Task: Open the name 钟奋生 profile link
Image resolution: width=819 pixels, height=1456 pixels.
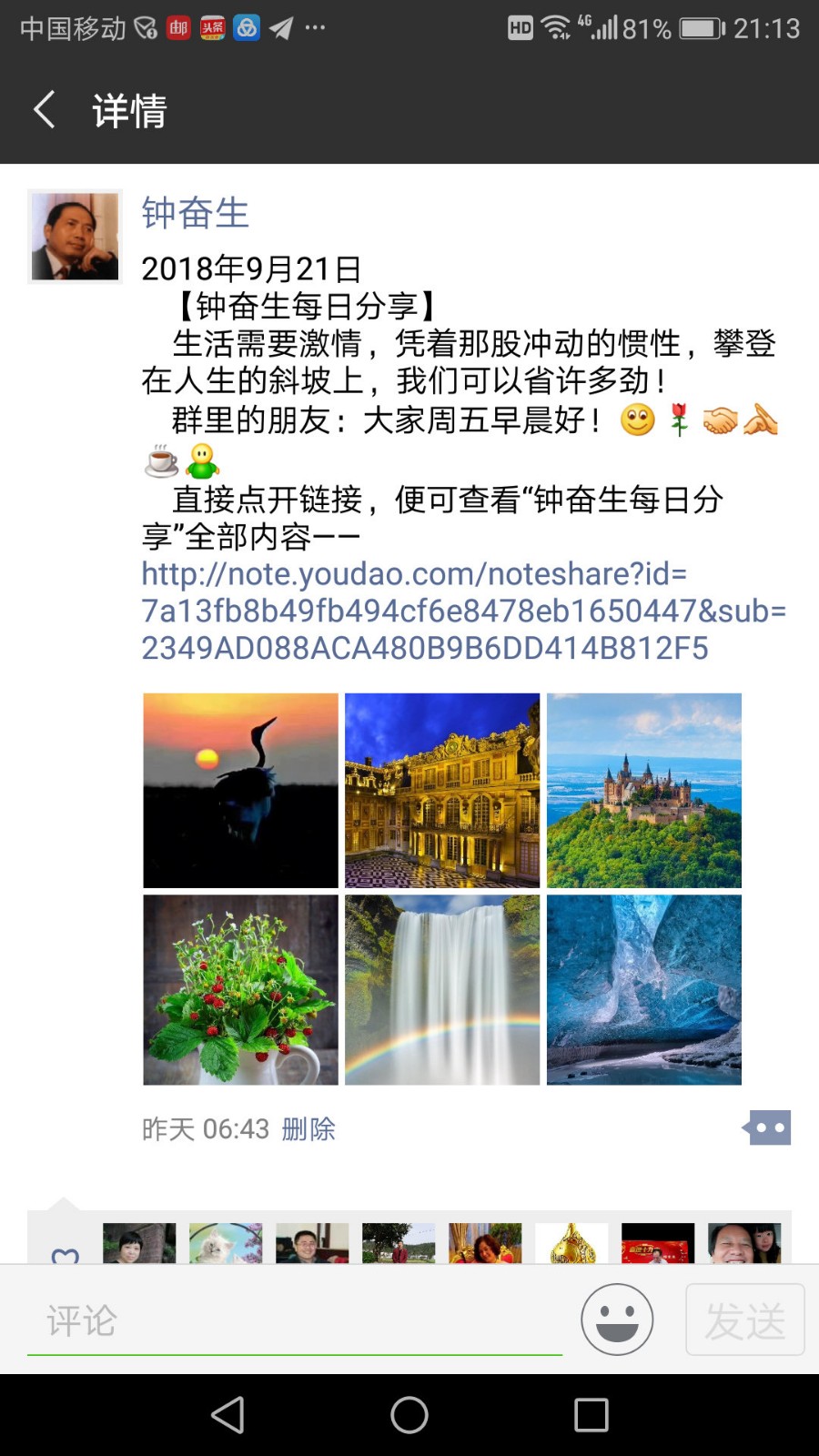Action: (x=195, y=213)
